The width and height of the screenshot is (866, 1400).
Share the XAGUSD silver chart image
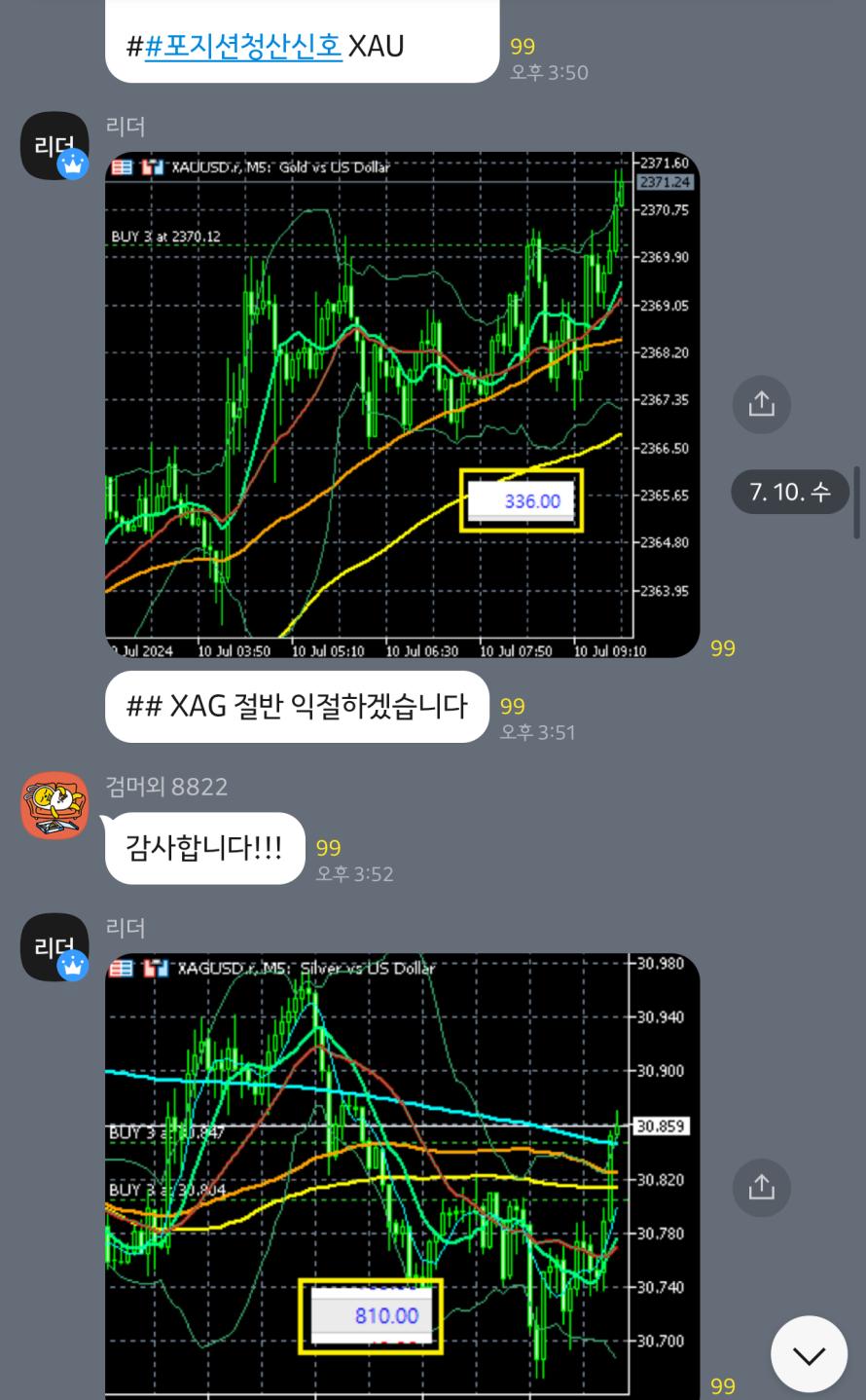(761, 1188)
